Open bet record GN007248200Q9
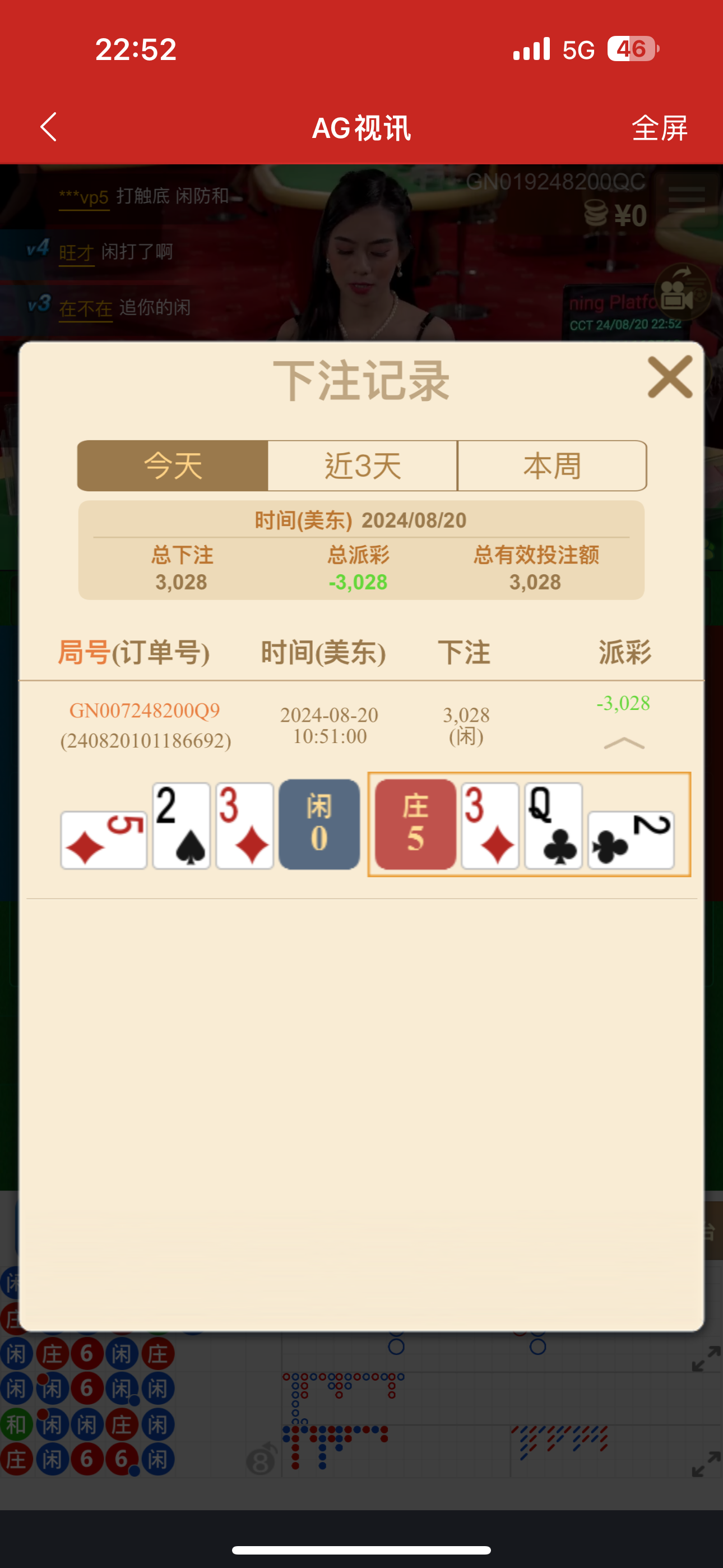The width and height of the screenshot is (723, 1568). click(x=145, y=711)
